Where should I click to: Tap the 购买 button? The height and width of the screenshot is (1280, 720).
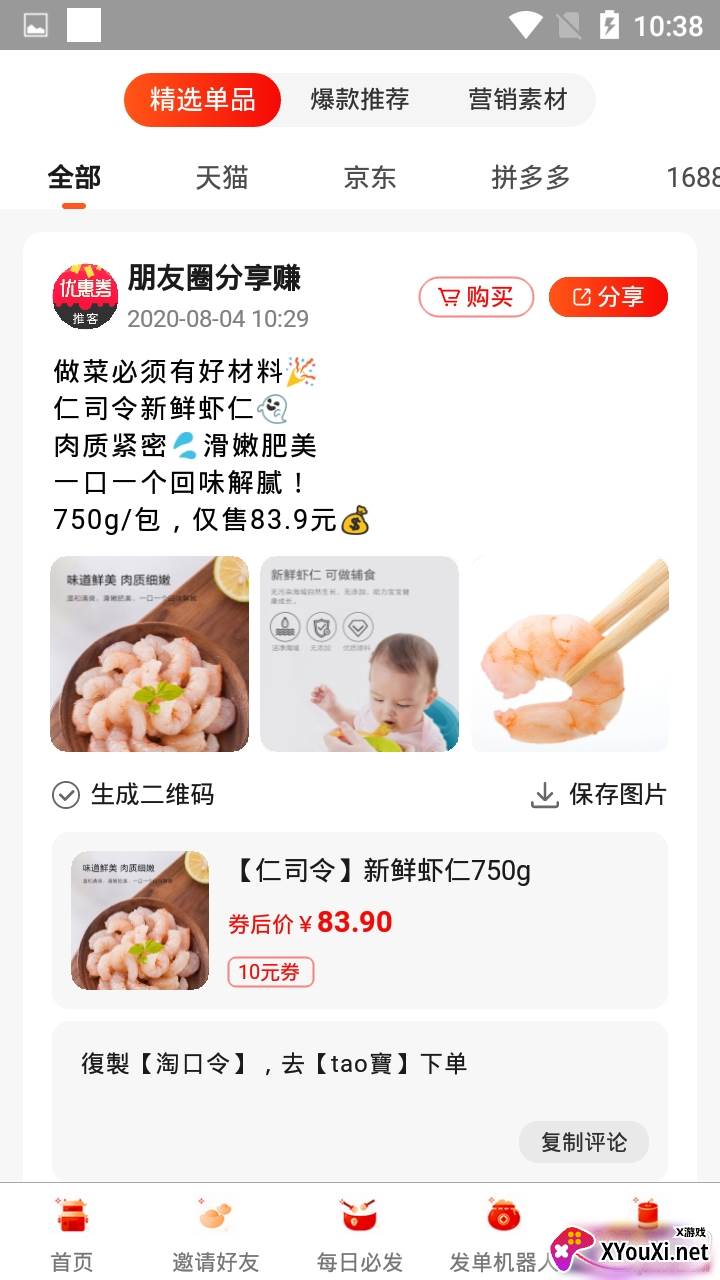click(476, 297)
